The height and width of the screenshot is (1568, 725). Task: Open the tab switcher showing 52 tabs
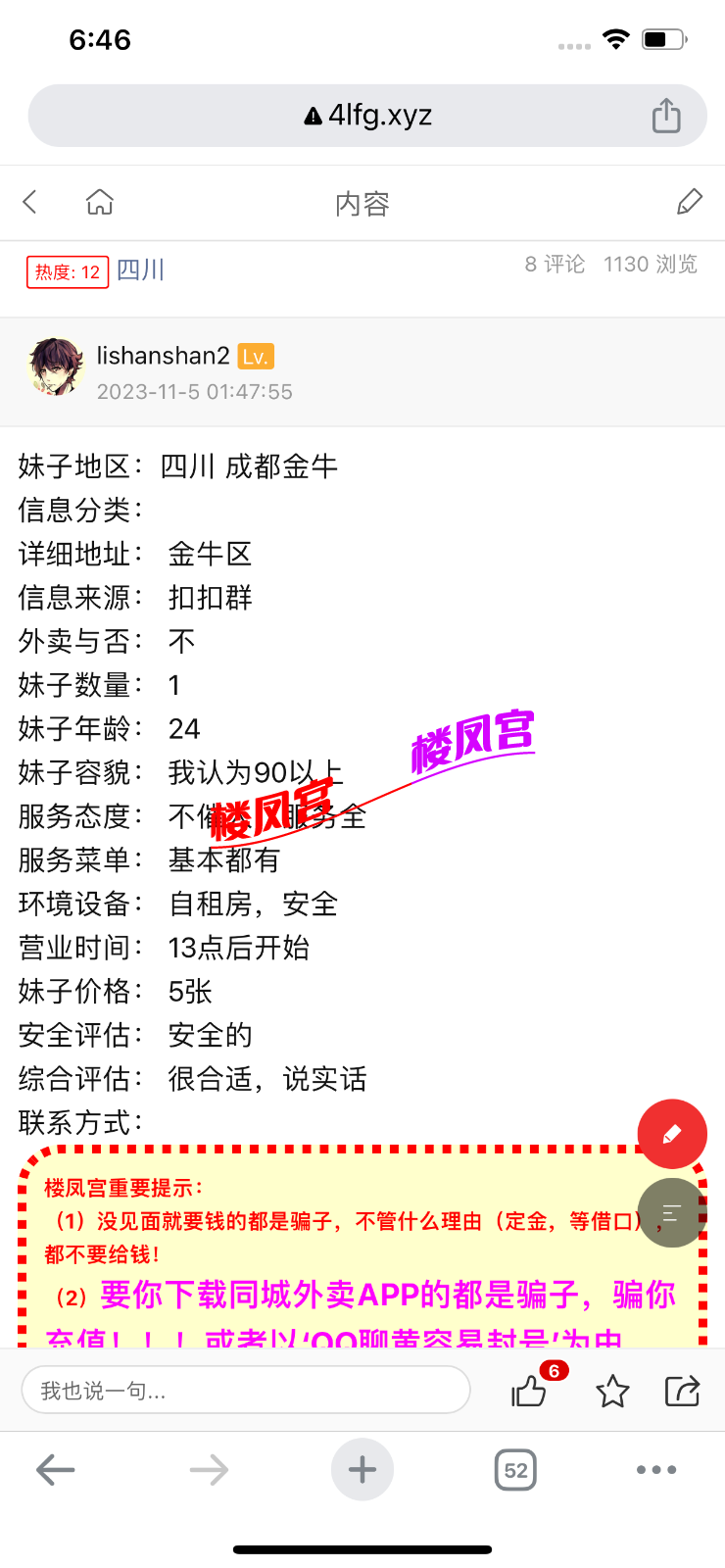(515, 1469)
